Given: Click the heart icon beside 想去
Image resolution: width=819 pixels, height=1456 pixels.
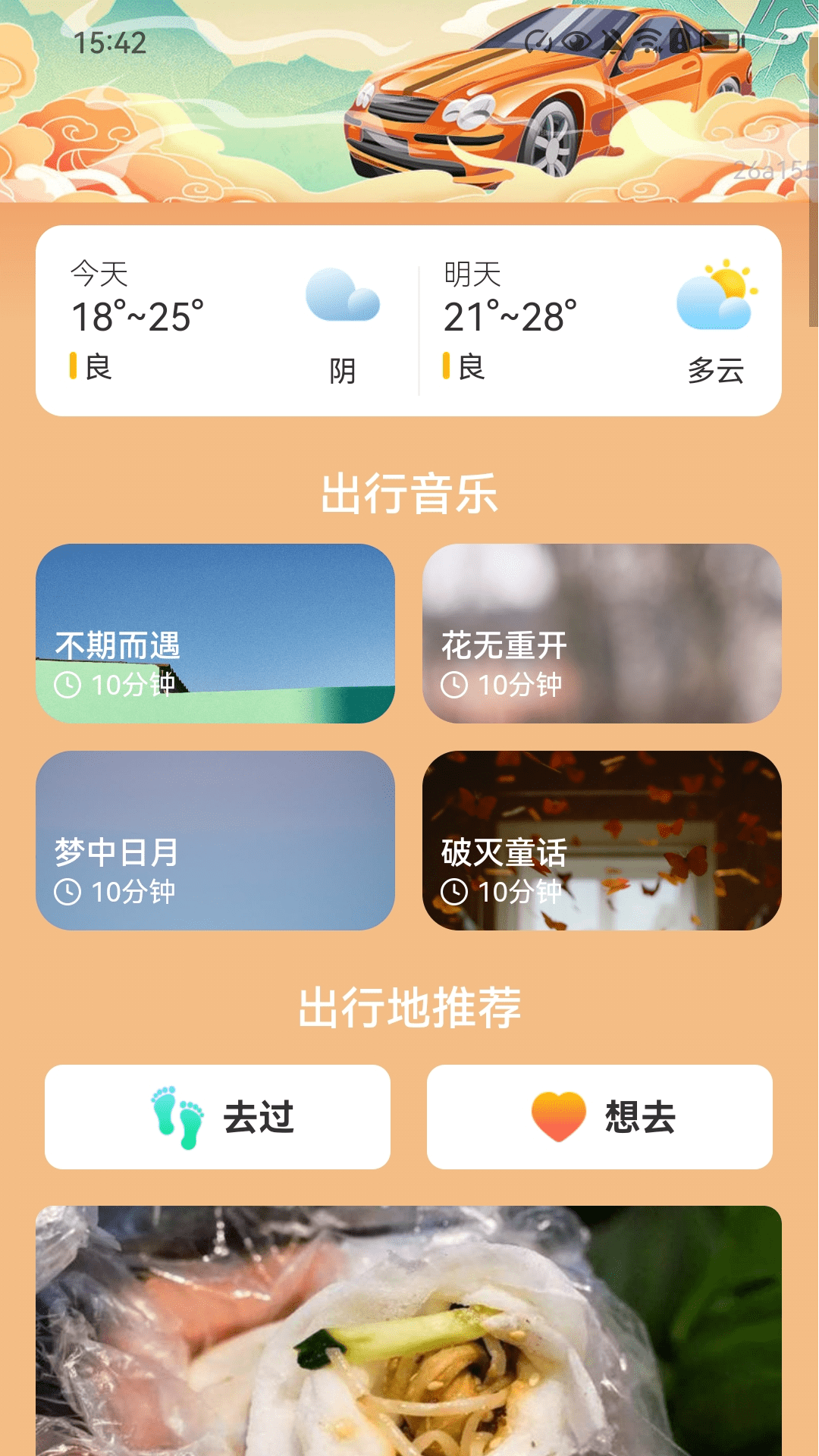Looking at the screenshot, I should tap(559, 1115).
